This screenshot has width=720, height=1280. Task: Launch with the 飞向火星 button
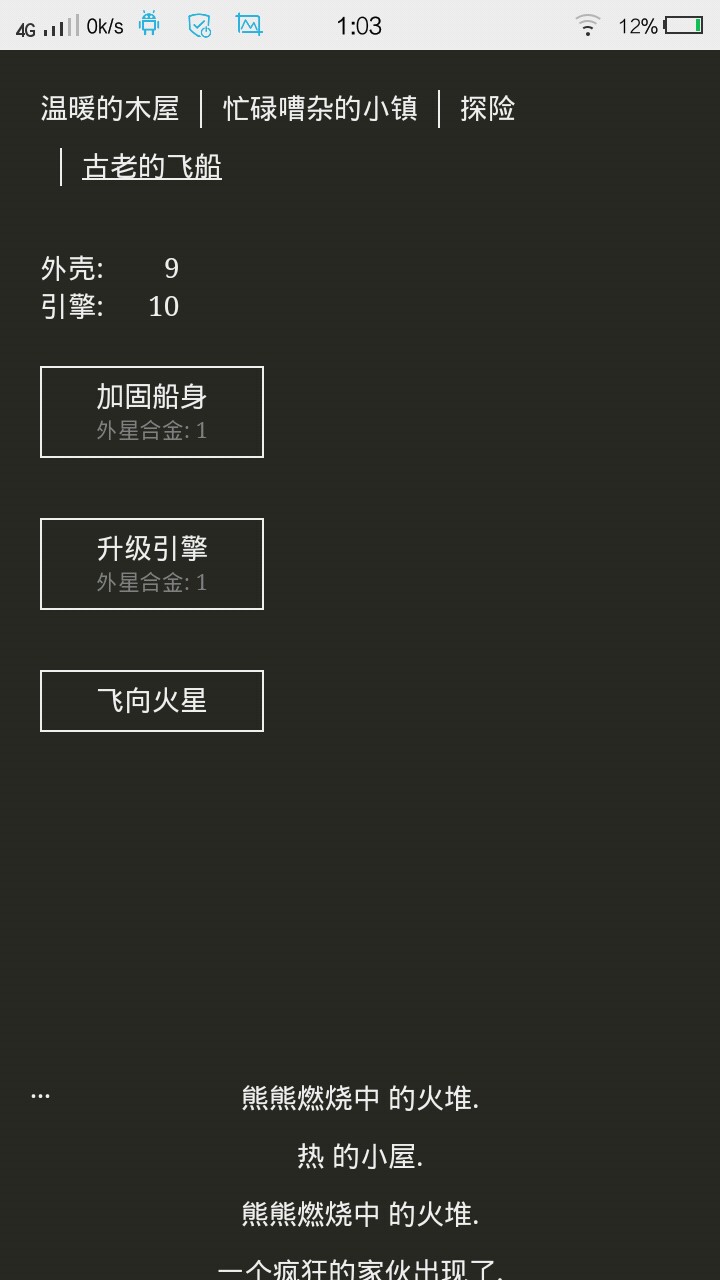pos(152,701)
